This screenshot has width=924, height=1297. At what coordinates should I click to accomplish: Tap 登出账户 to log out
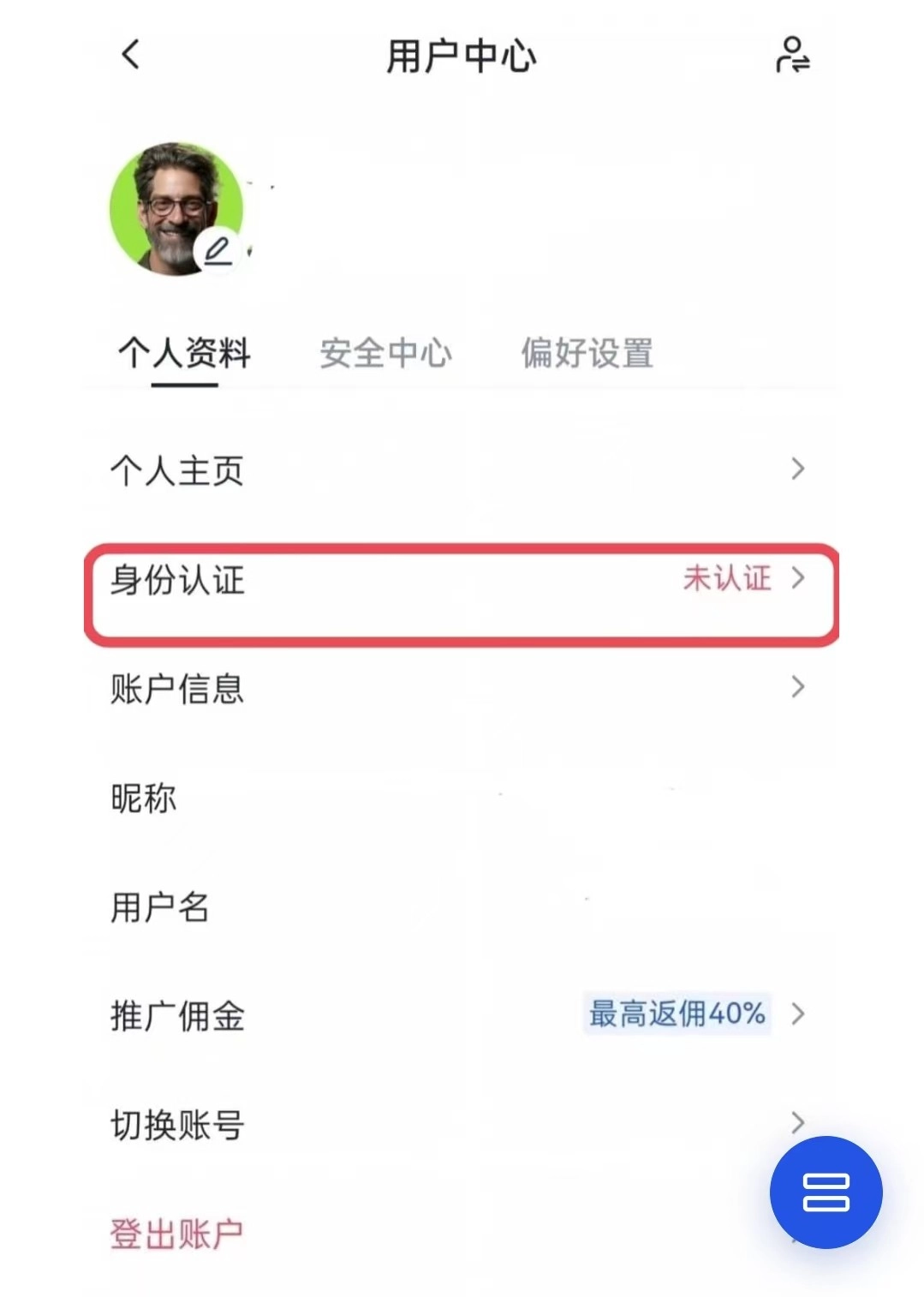[x=177, y=1234]
